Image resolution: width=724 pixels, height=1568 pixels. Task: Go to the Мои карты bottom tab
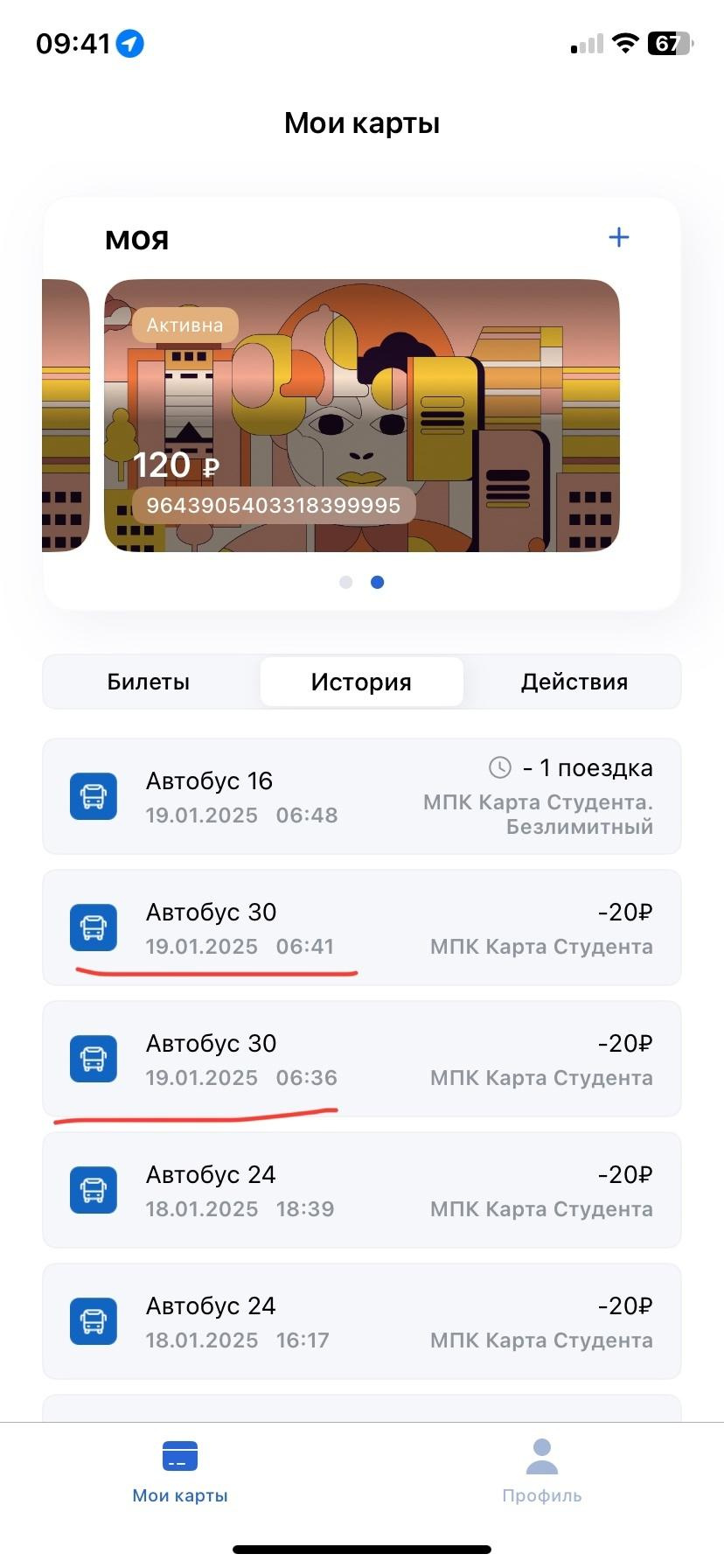coord(180,1472)
